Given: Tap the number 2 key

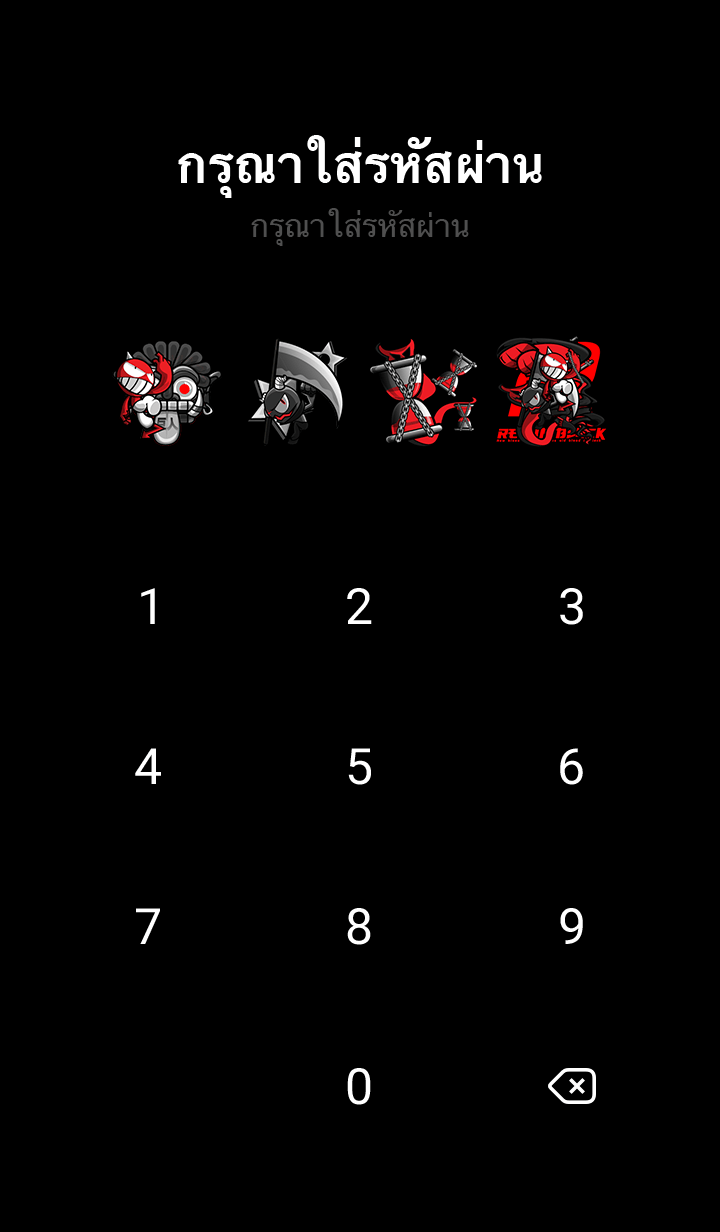Looking at the screenshot, I should coord(359,607).
